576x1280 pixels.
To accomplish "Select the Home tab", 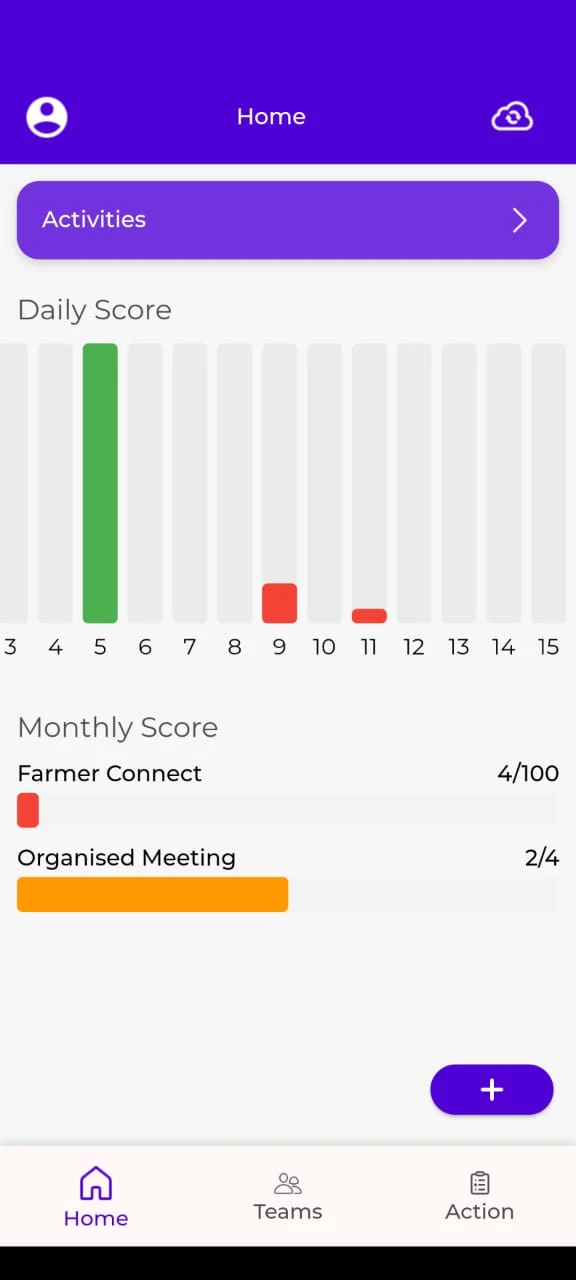I will point(96,1197).
